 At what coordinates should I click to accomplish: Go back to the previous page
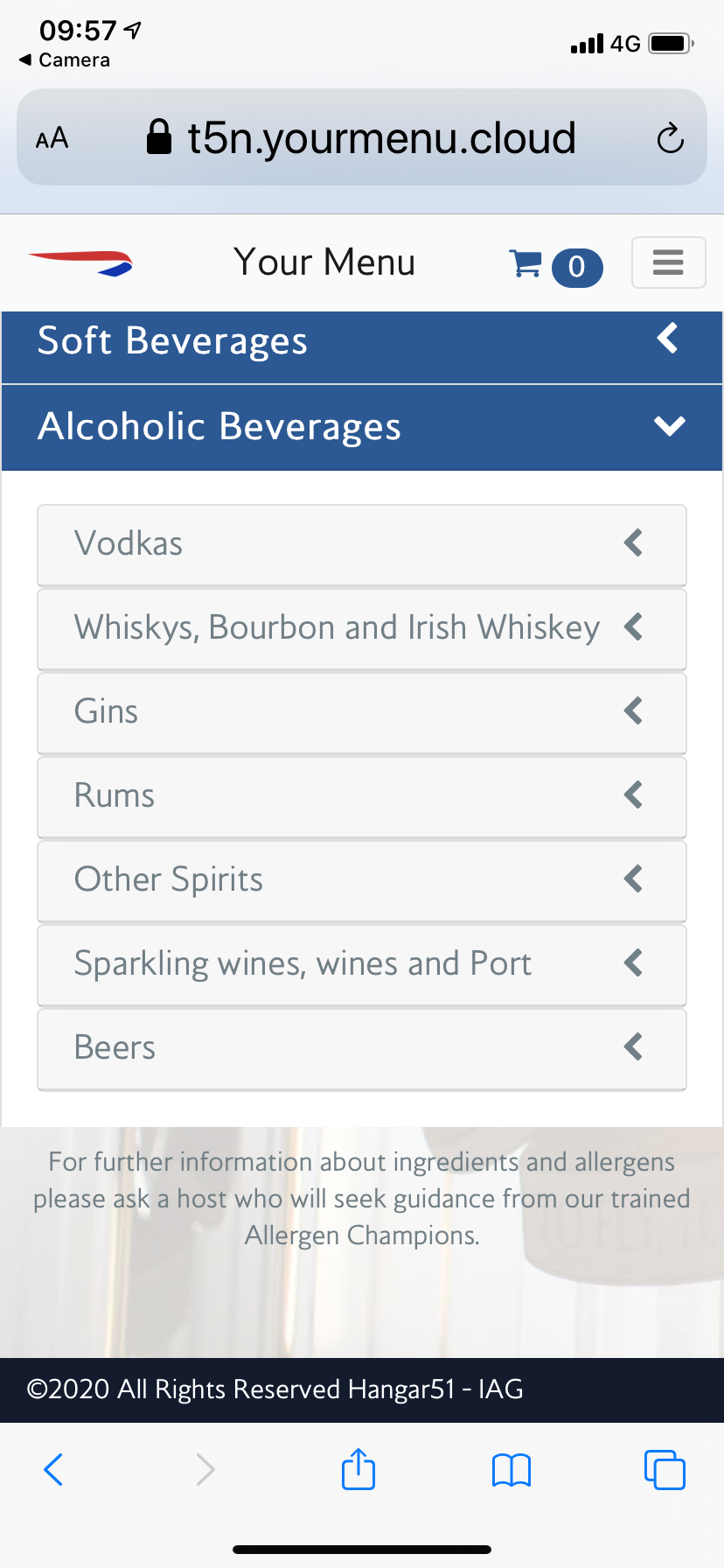click(x=53, y=1469)
